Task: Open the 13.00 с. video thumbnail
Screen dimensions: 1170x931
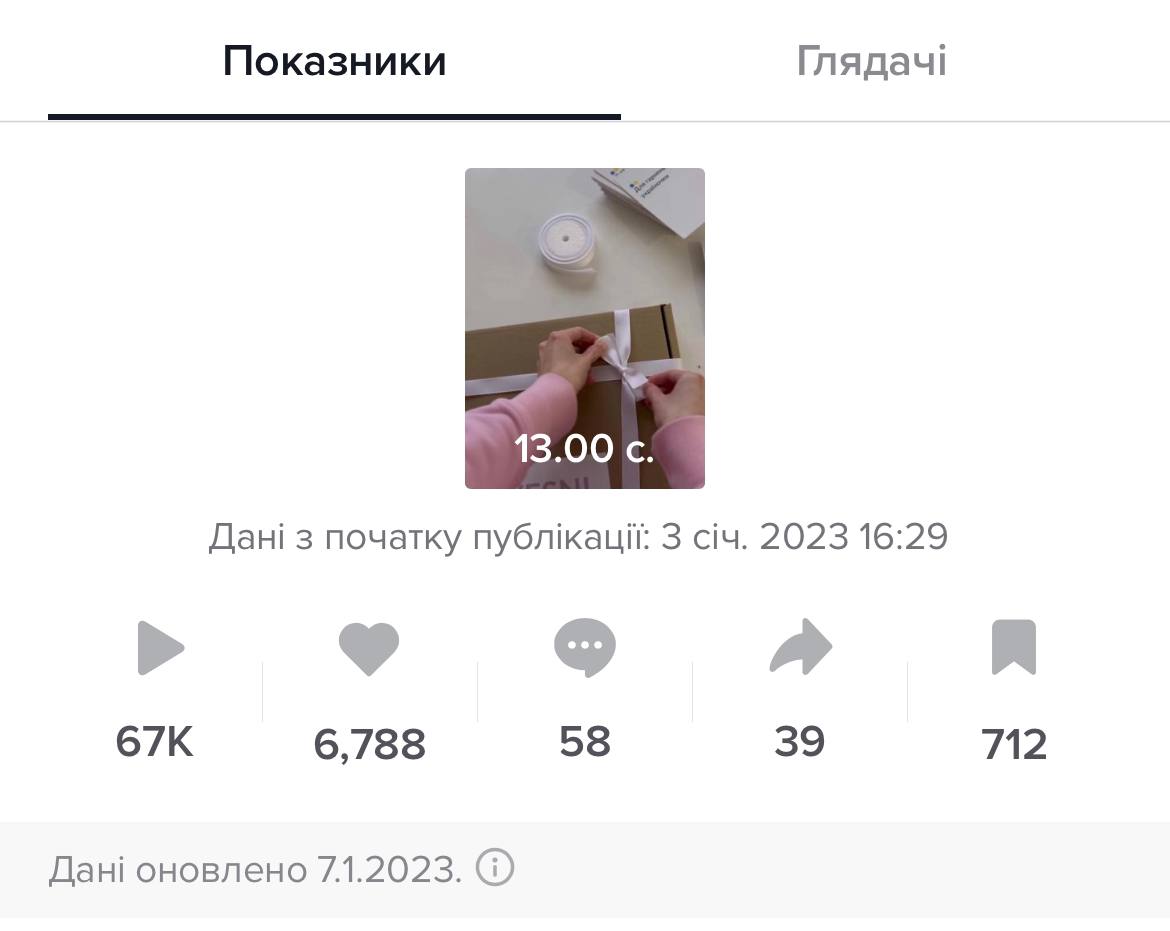Action: pyautogui.click(x=584, y=328)
